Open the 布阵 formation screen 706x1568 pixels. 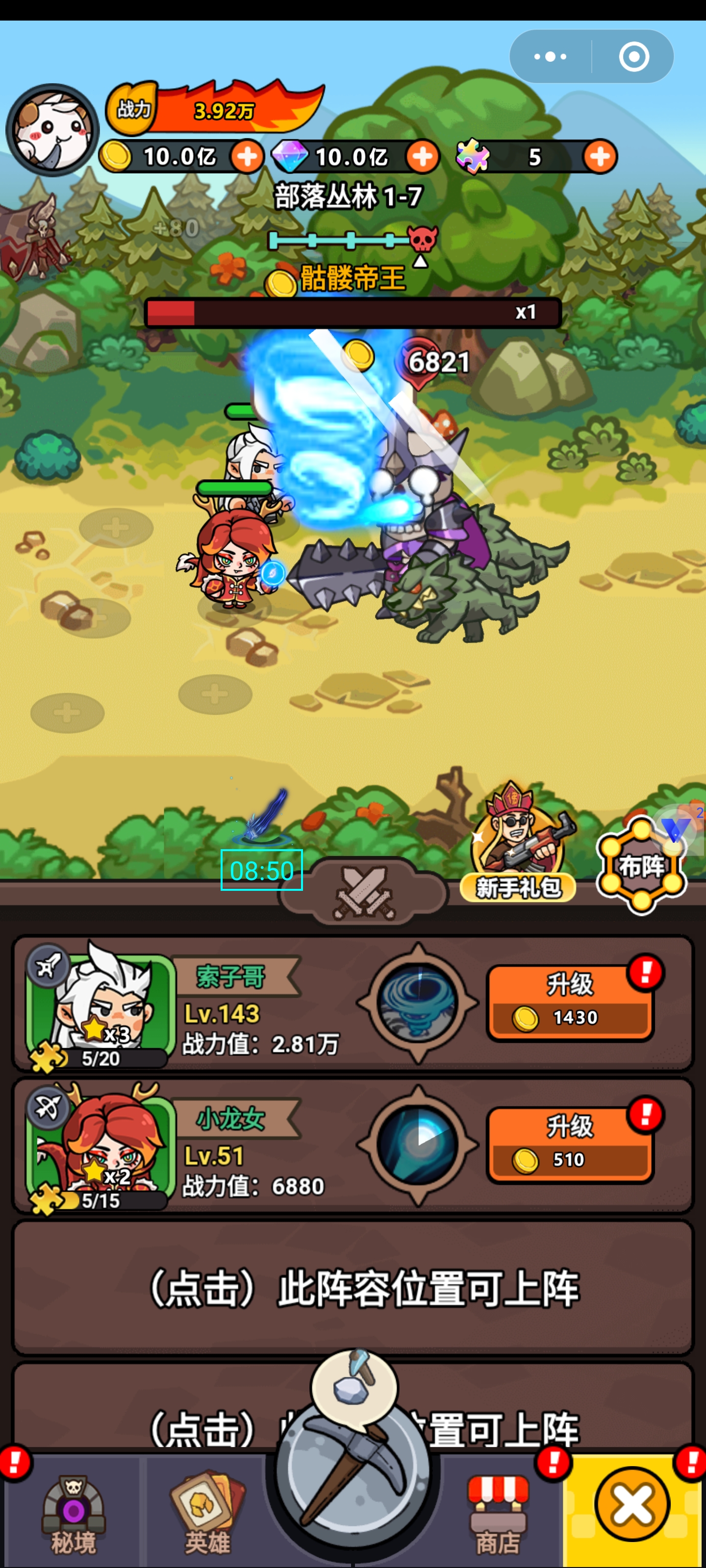tap(641, 865)
